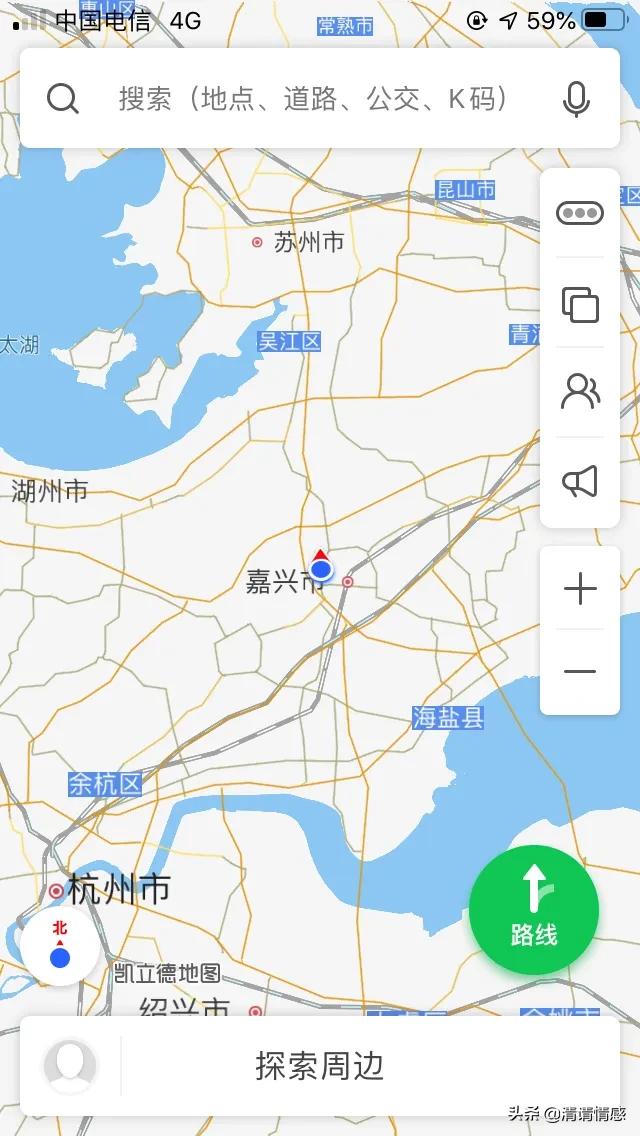
Task: Tap the 北 compass location button
Action: (x=60, y=946)
